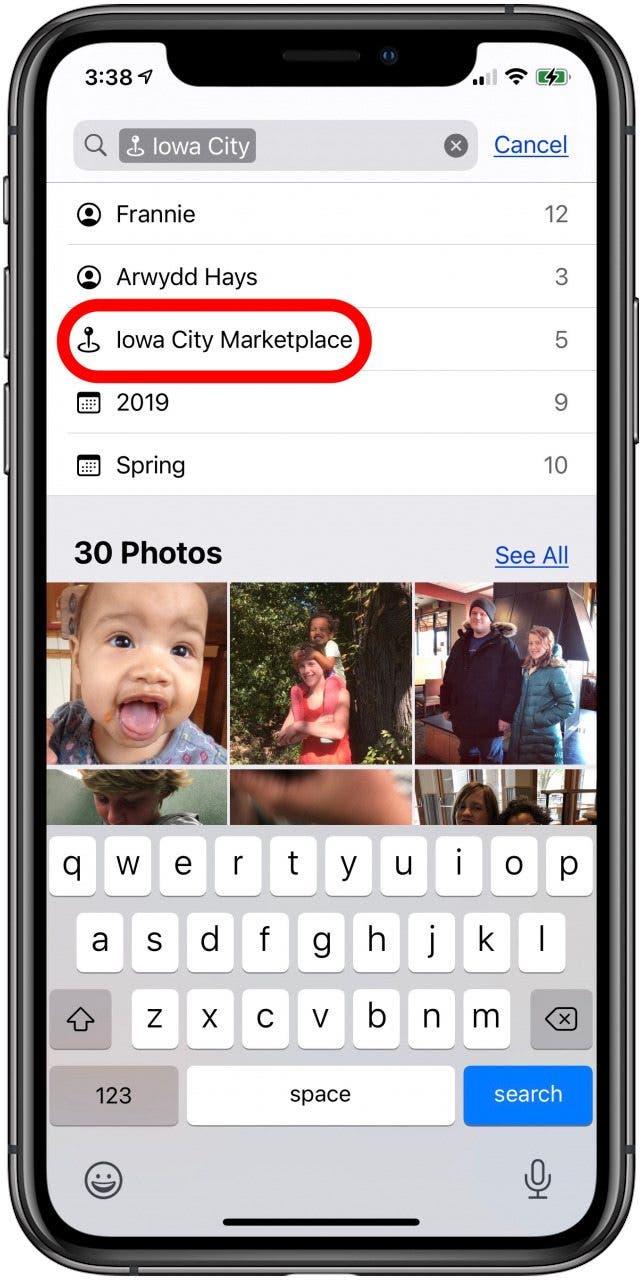The height and width of the screenshot is (1280, 642).
Task: Open the photo of two people in coats
Action: point(505,673)
